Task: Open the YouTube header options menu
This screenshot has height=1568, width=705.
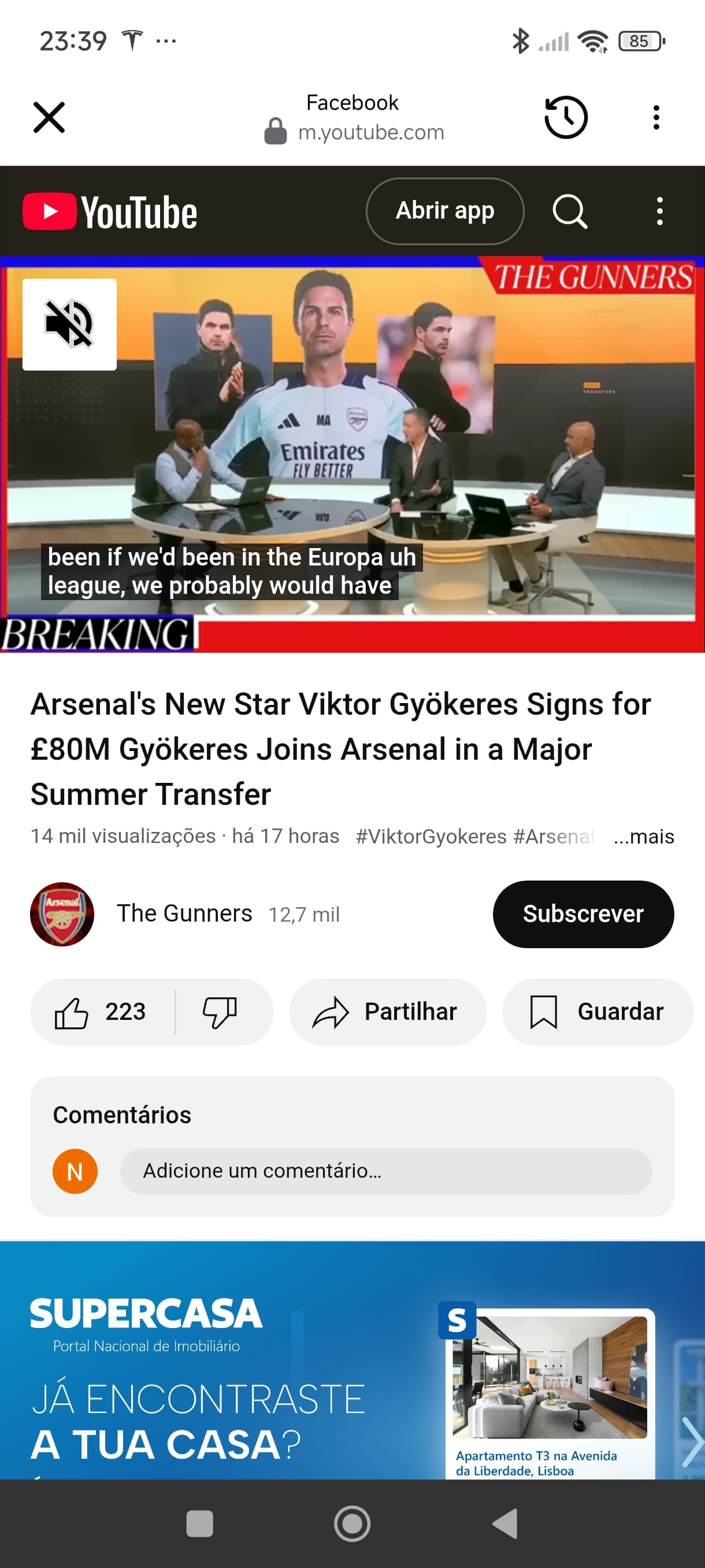Action: (x=659, y=211)
